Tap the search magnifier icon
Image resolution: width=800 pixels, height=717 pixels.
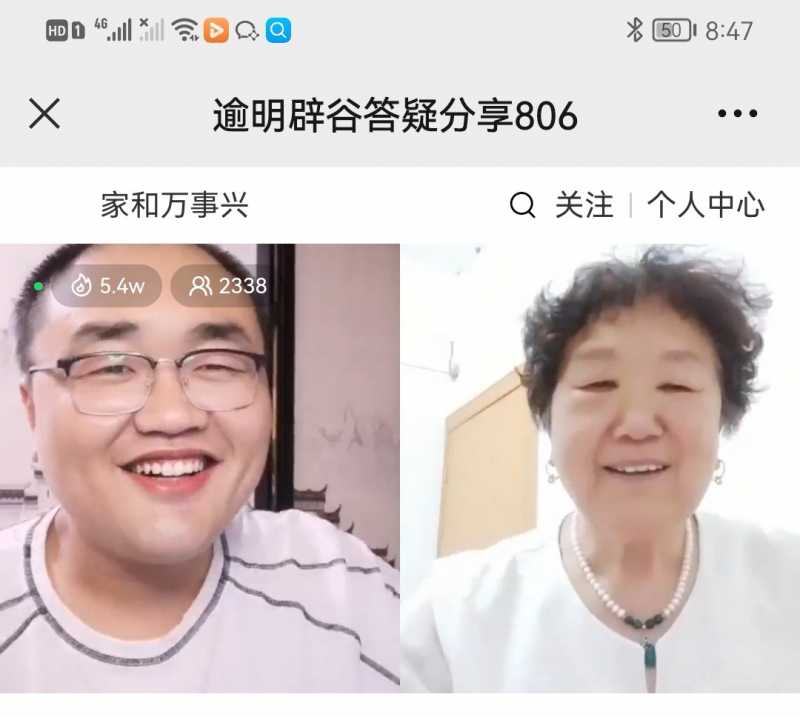523,206
